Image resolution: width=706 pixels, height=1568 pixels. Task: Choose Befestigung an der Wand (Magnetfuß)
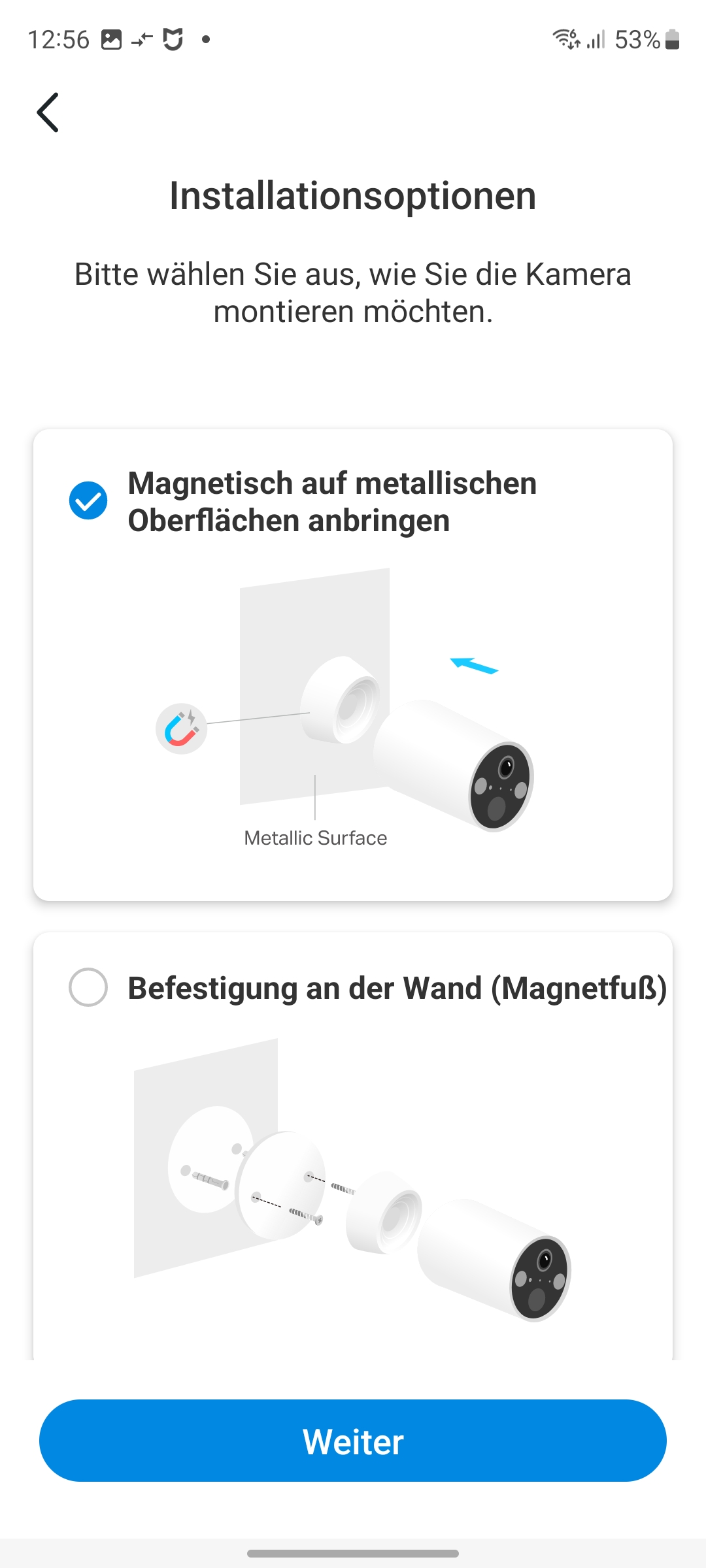[x=88, y=987]
